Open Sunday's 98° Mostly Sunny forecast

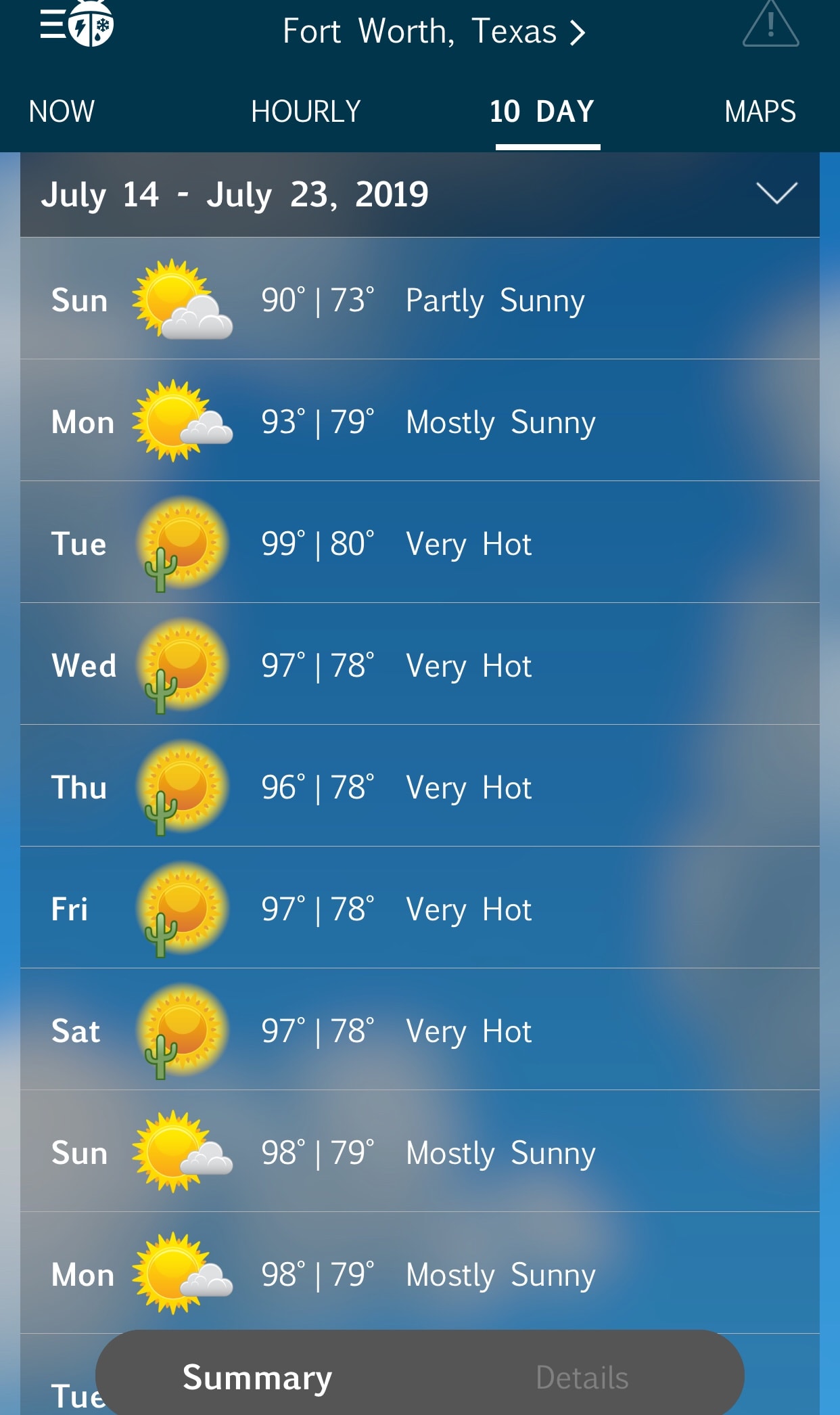coord(419,1152)
